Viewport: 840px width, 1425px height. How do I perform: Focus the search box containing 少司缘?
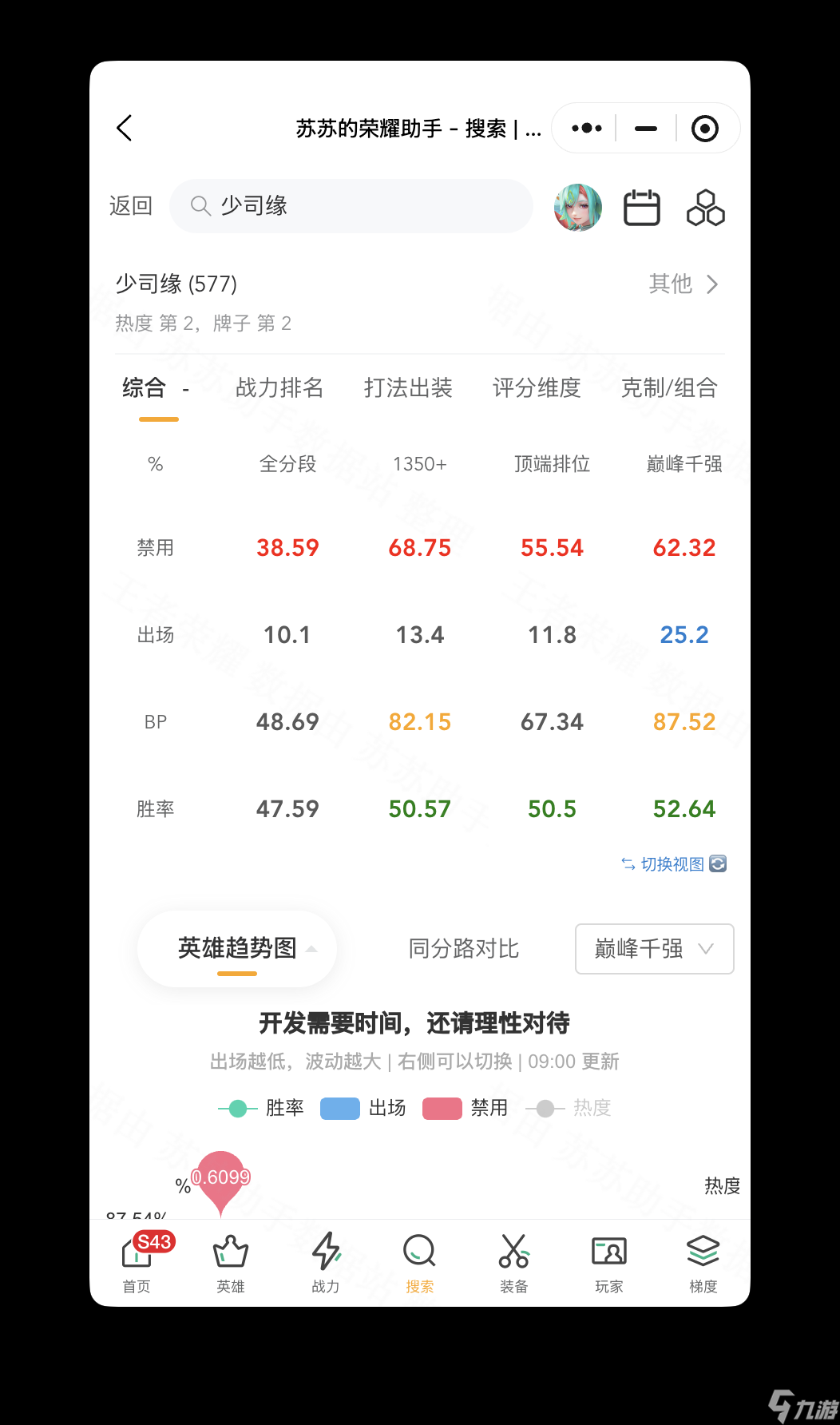[351, 206]
